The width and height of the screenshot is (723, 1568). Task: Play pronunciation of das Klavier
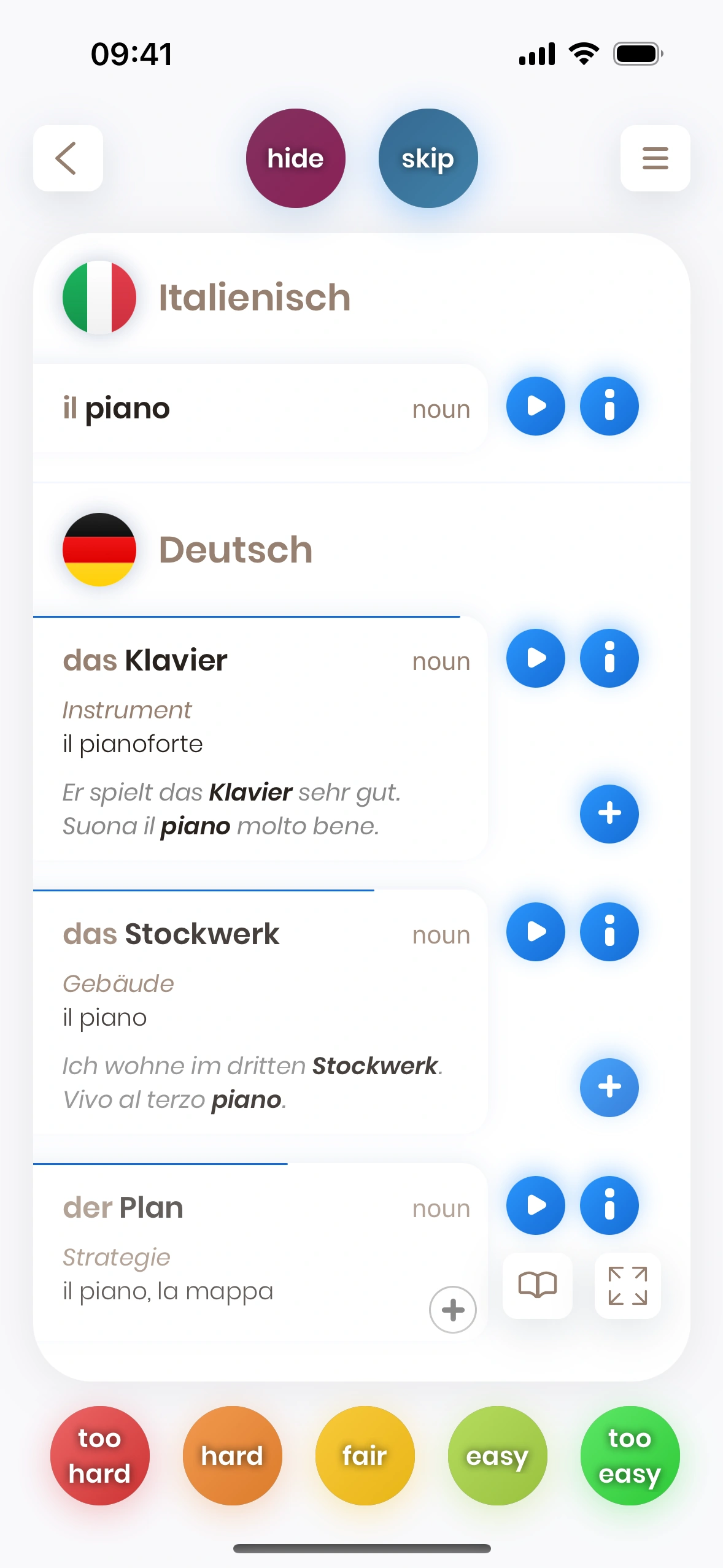(x=535, y=658)
